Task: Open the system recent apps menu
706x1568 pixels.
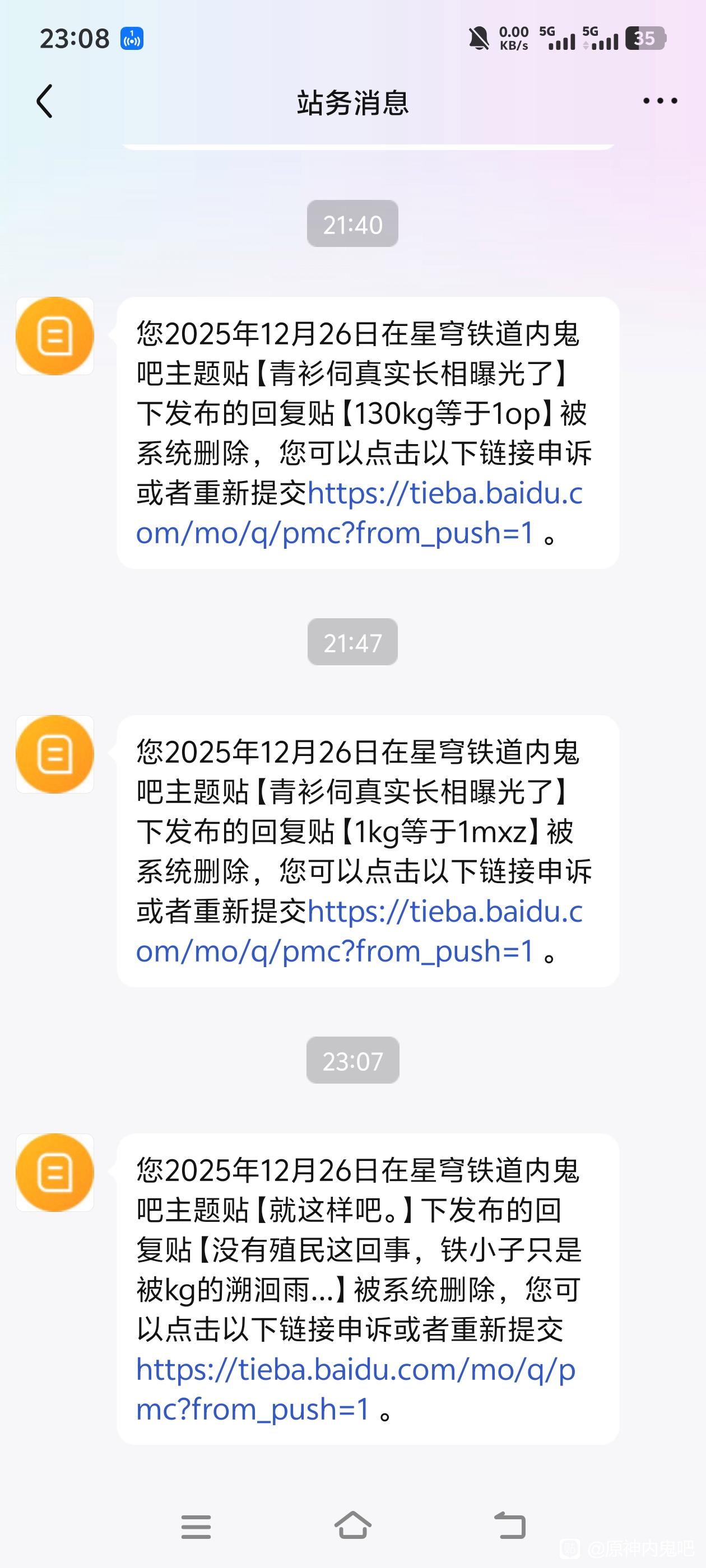Action: click(196, 1527)
